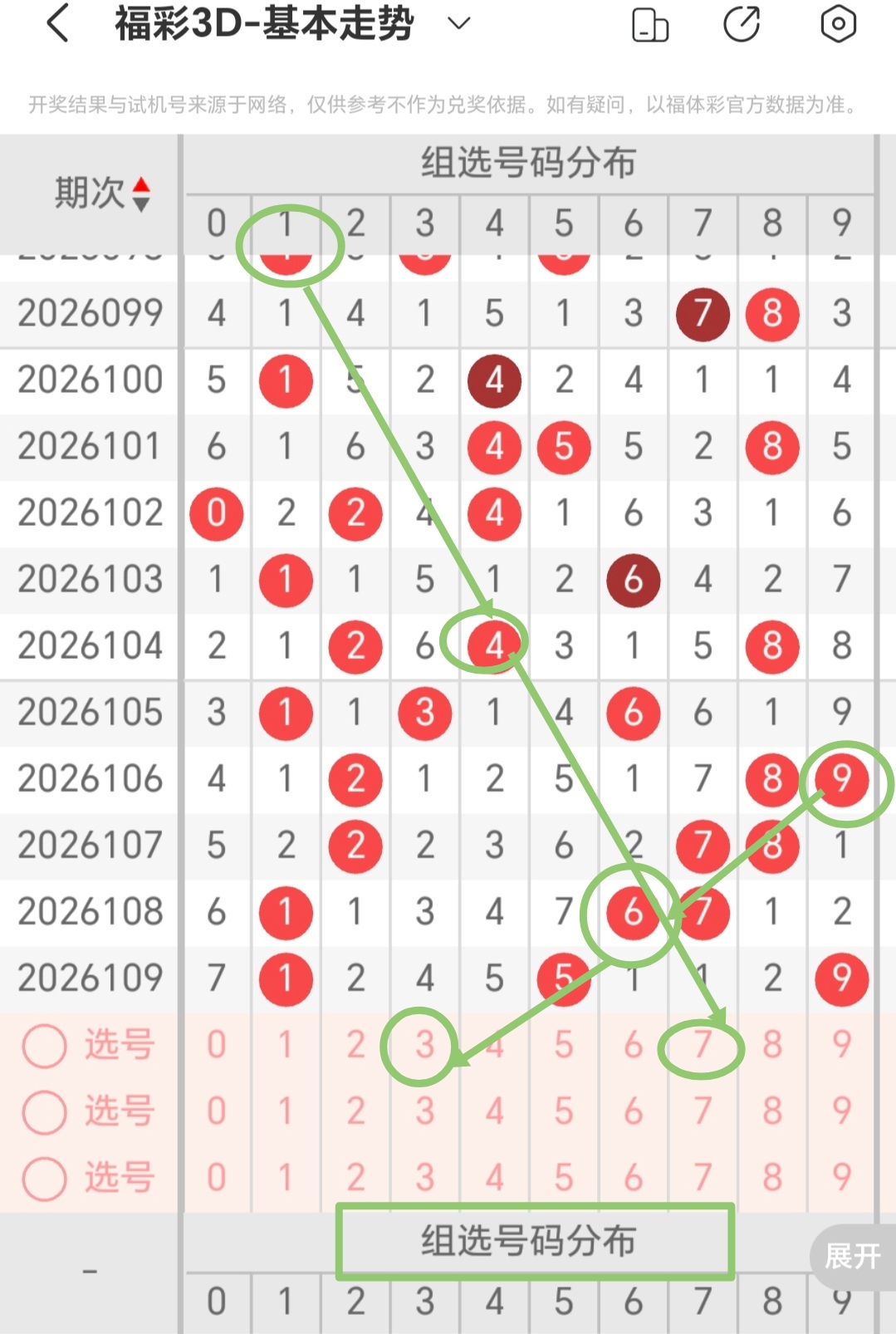Tap the screen rotation icon in the header
Viewport: 896px width, 1334px height.
[x=649, y=24]
